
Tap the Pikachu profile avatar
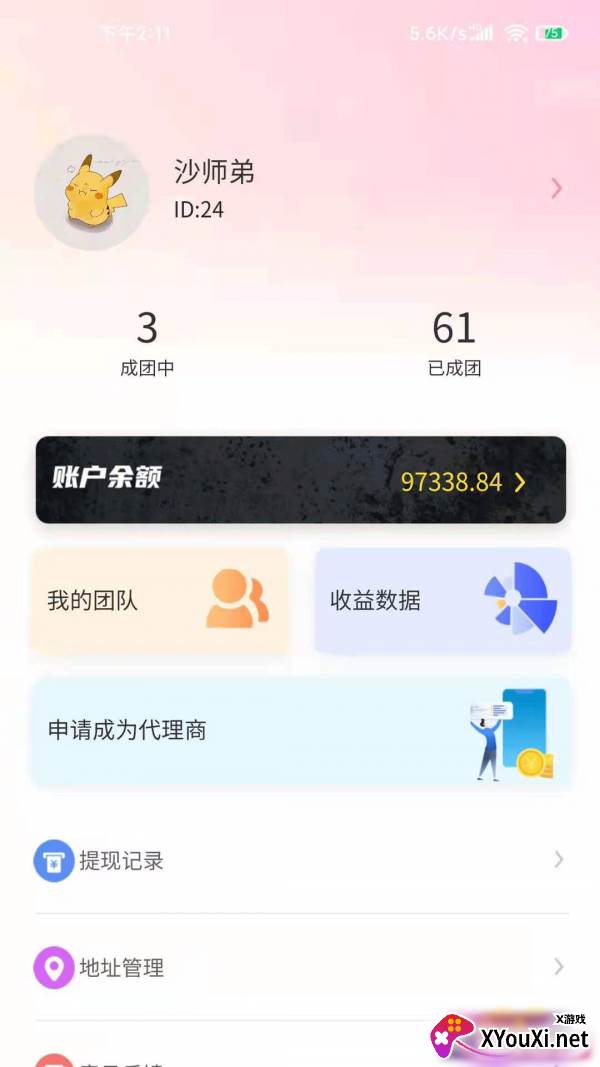coord(92,192)
